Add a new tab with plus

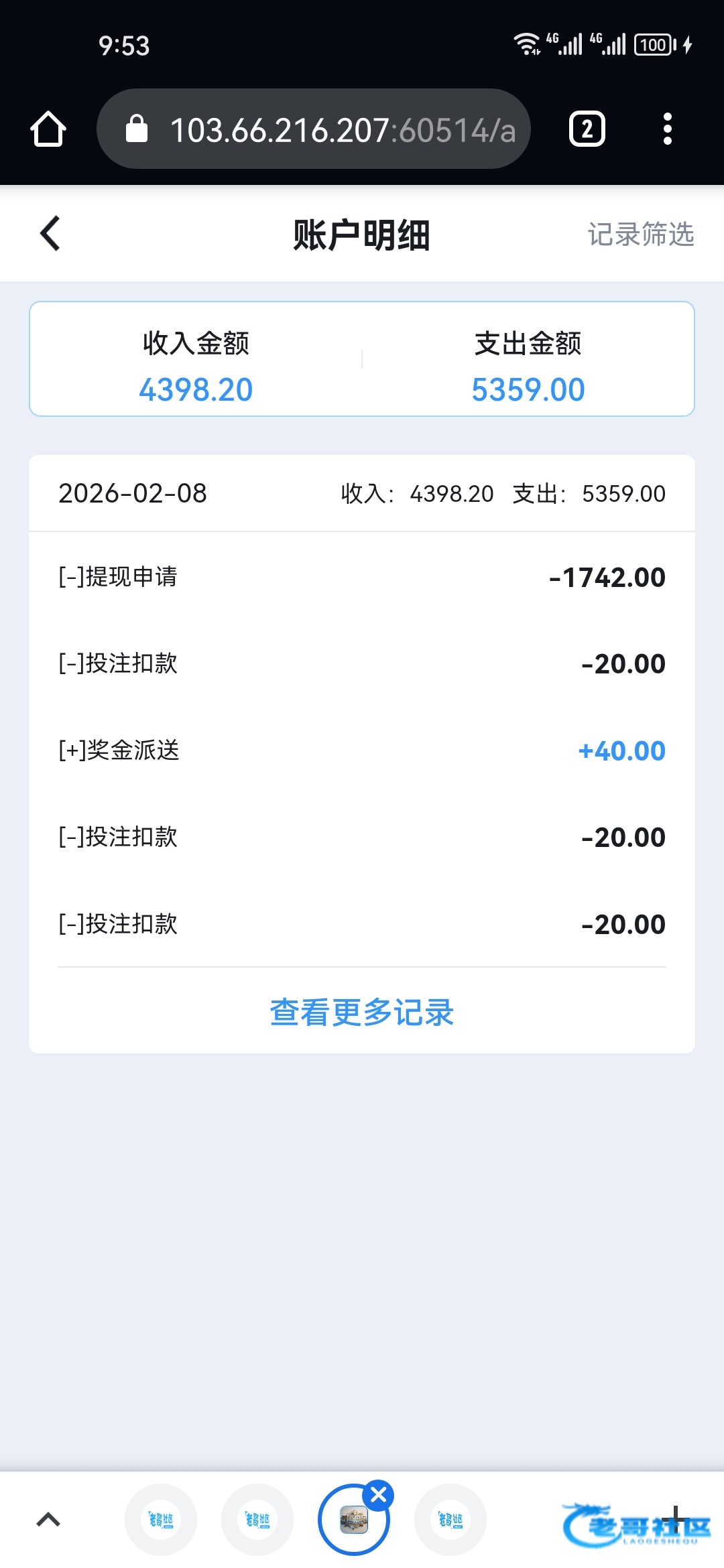(676, 1519)
